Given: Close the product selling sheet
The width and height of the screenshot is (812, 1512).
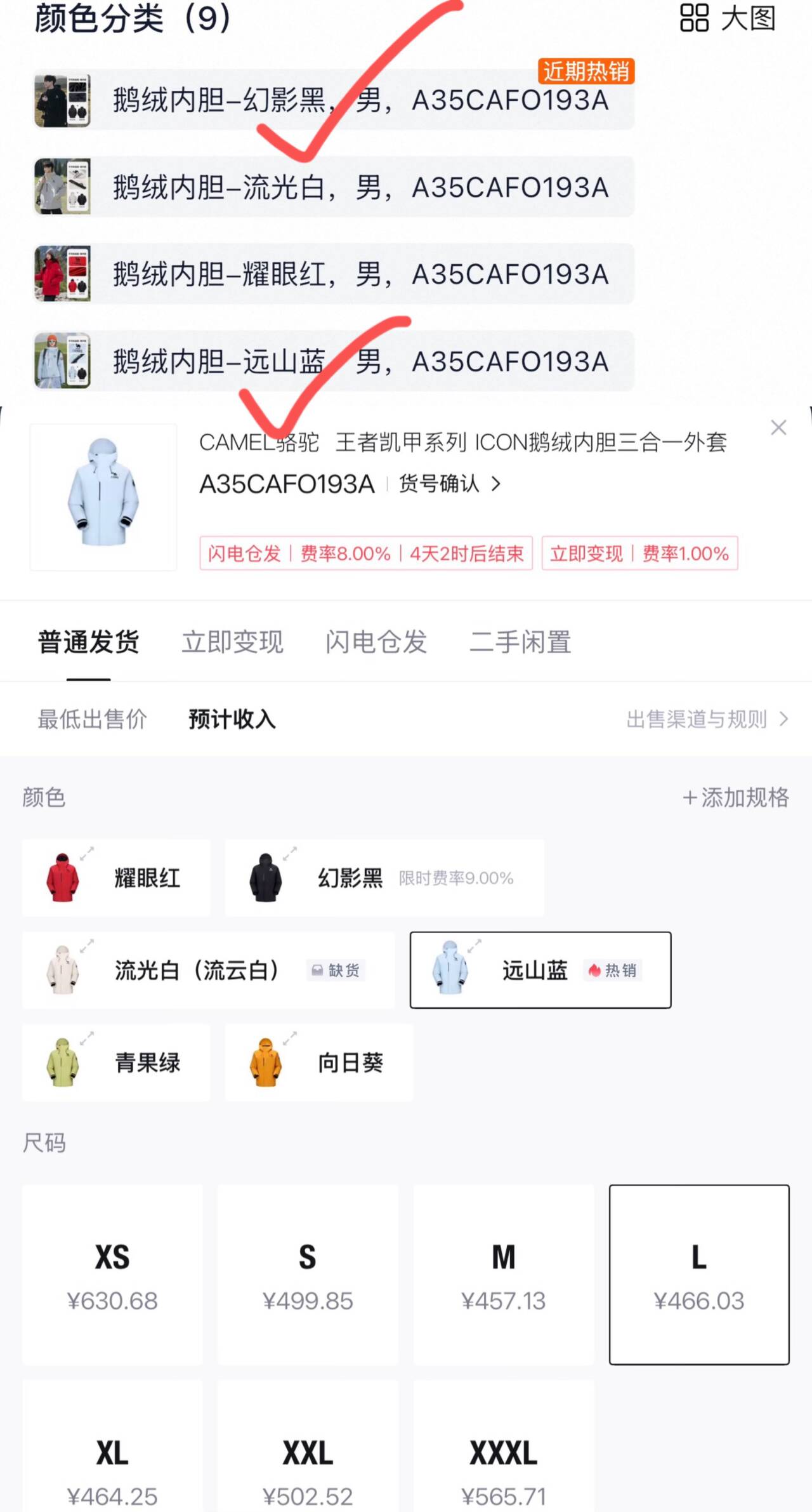Looking at the screenshot, I should pyautogui.click(x=778, y=427).
